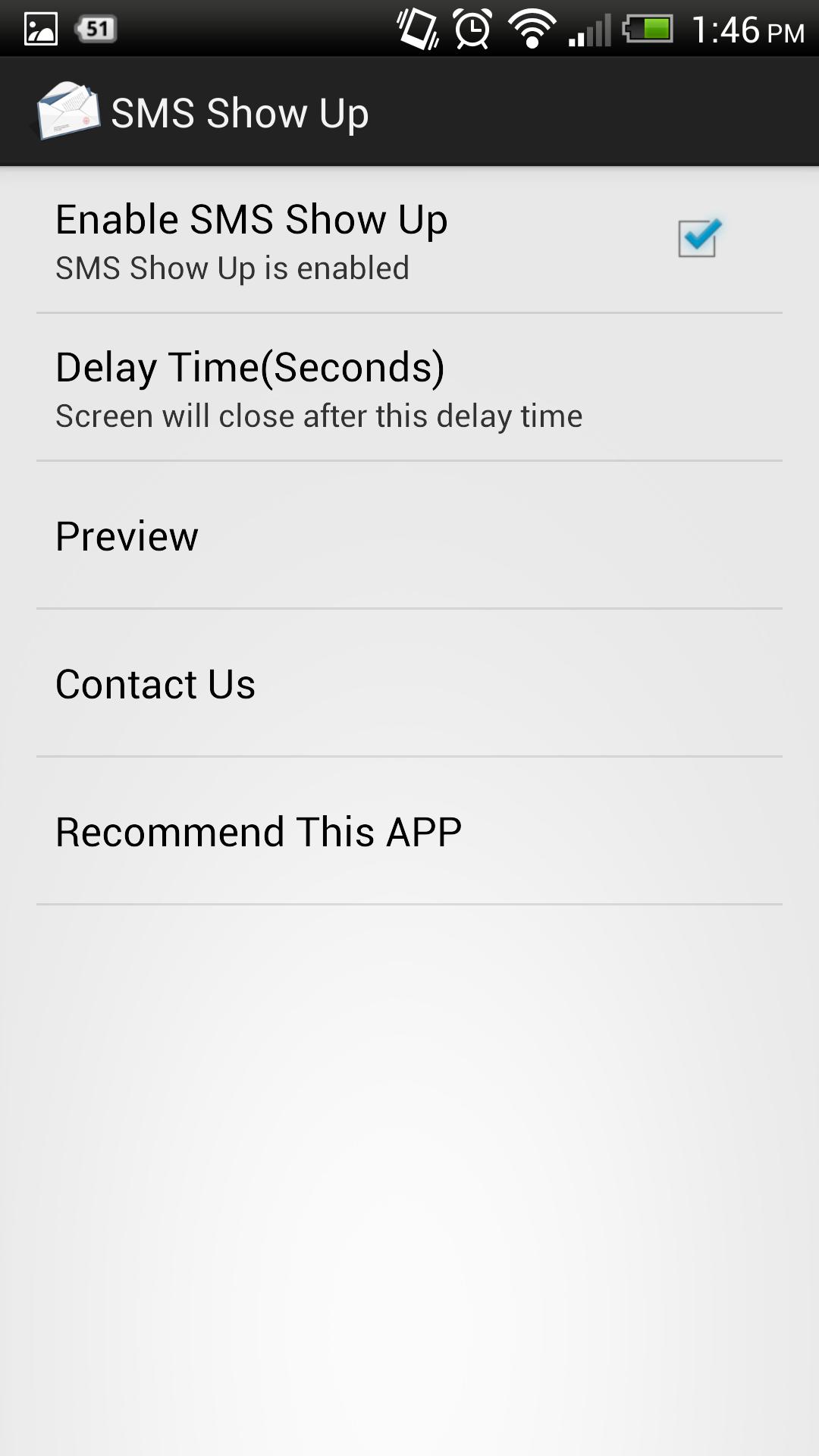Click SMS Show Up is enabled subtitle
Image resolution: width=819 pixels, height=1456 pixels.
(x=232, y=267)
